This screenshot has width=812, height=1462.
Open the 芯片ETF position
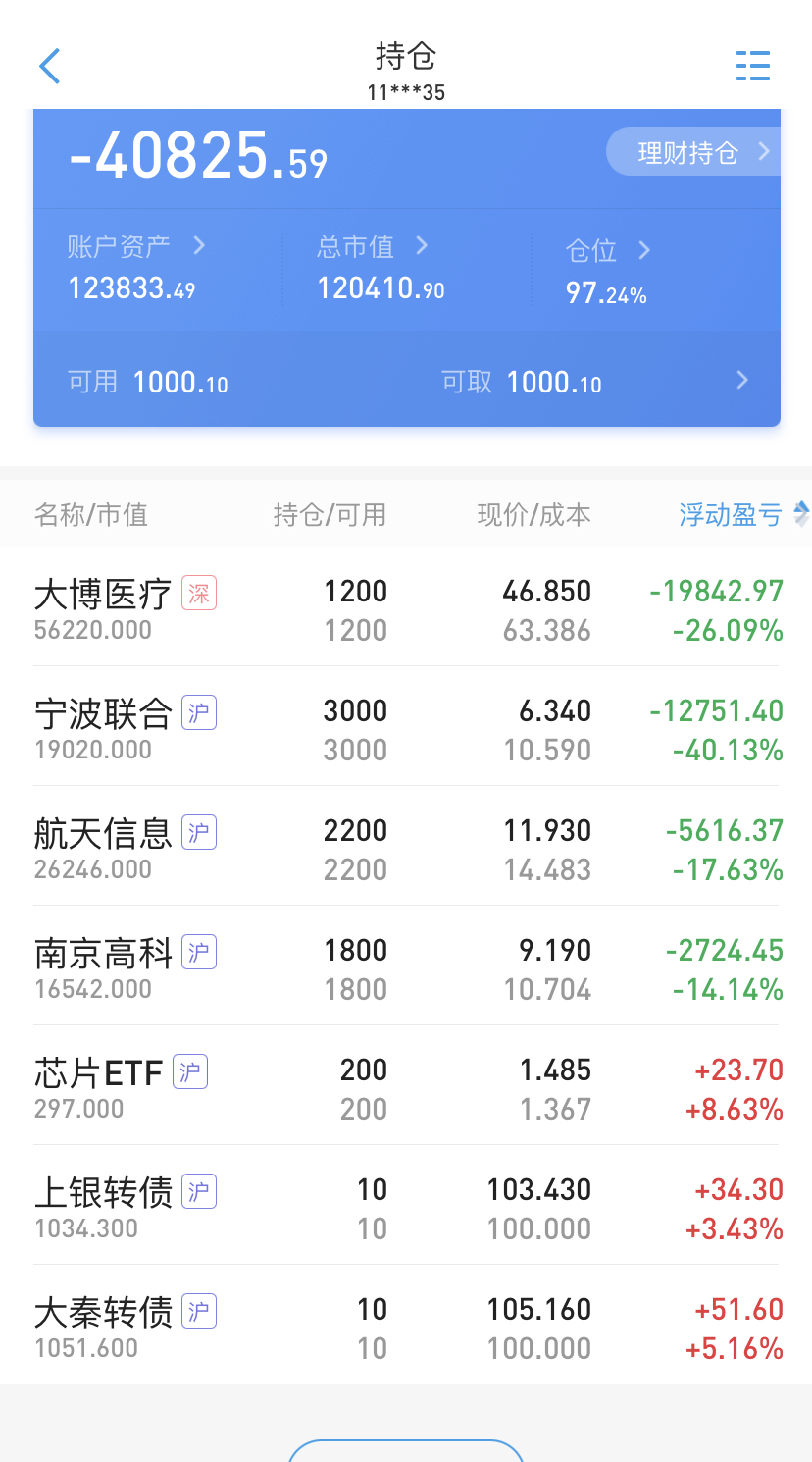coord(406,1087)
